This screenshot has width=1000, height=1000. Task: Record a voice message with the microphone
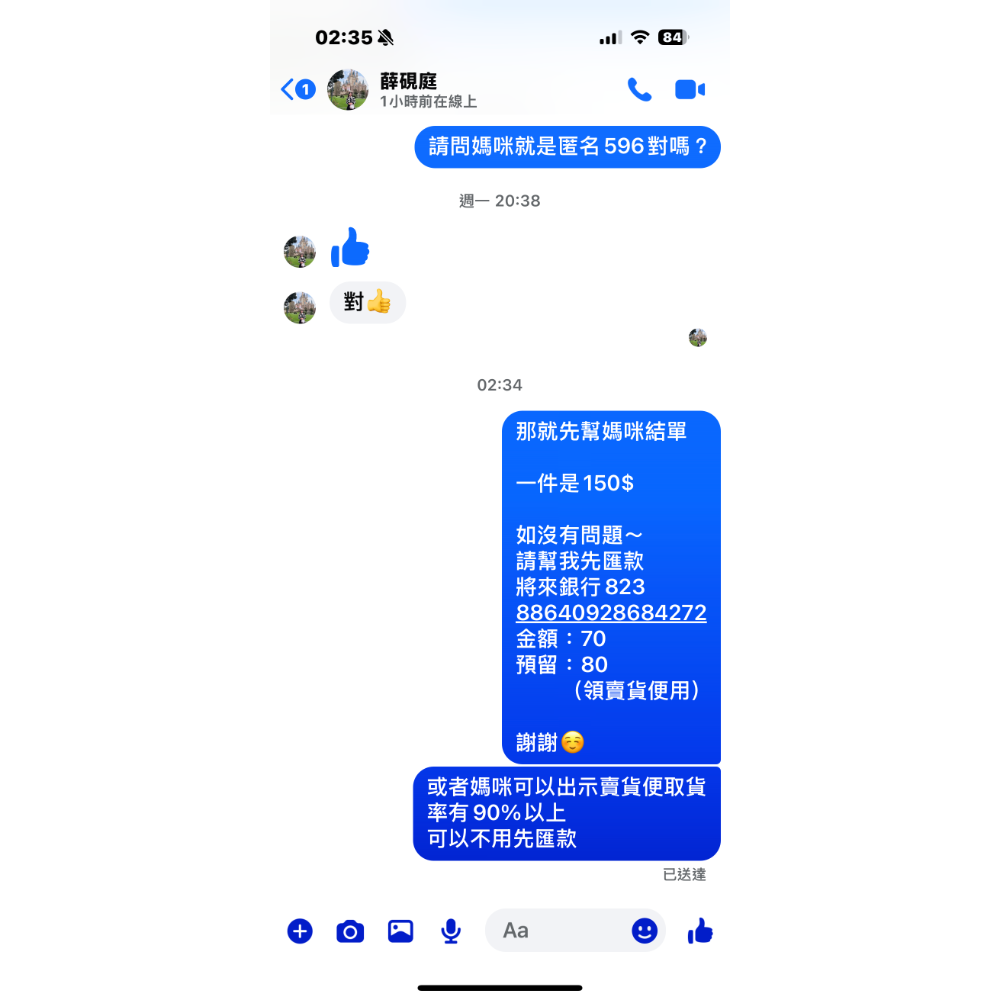coord(451,931)
